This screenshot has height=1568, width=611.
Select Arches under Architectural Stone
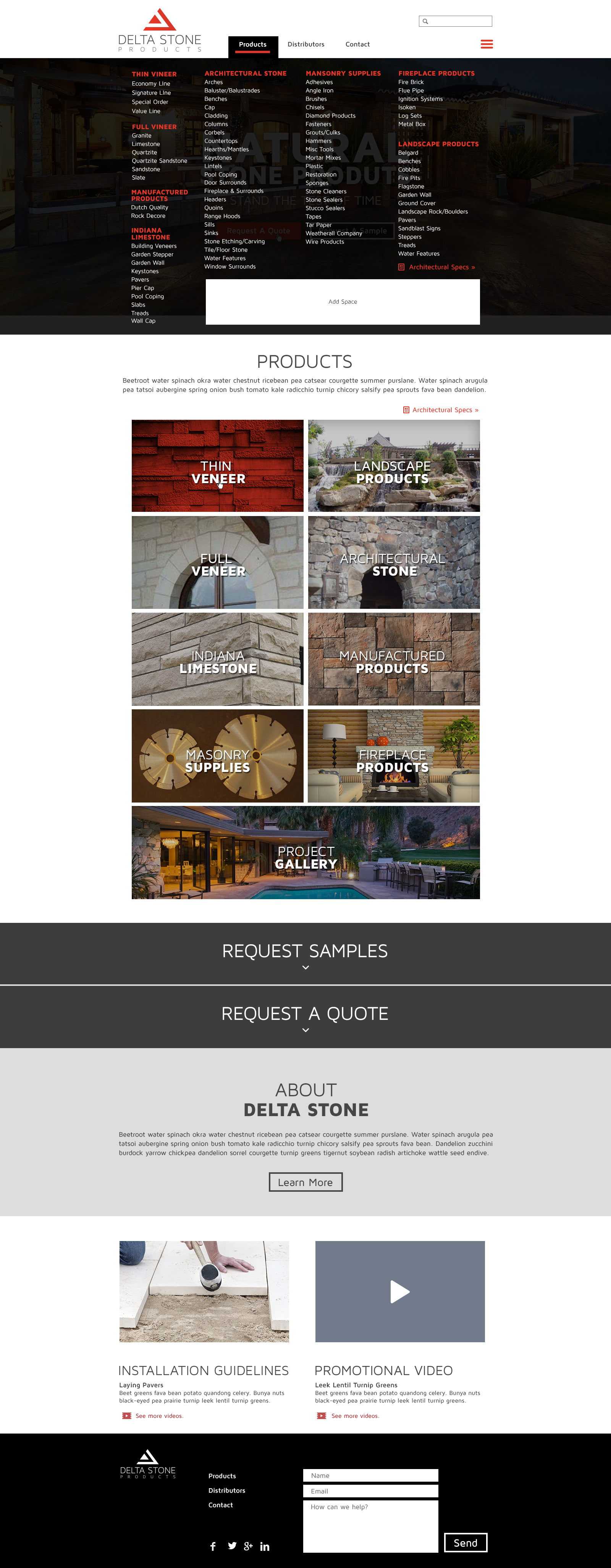click(x=213, y=82)
